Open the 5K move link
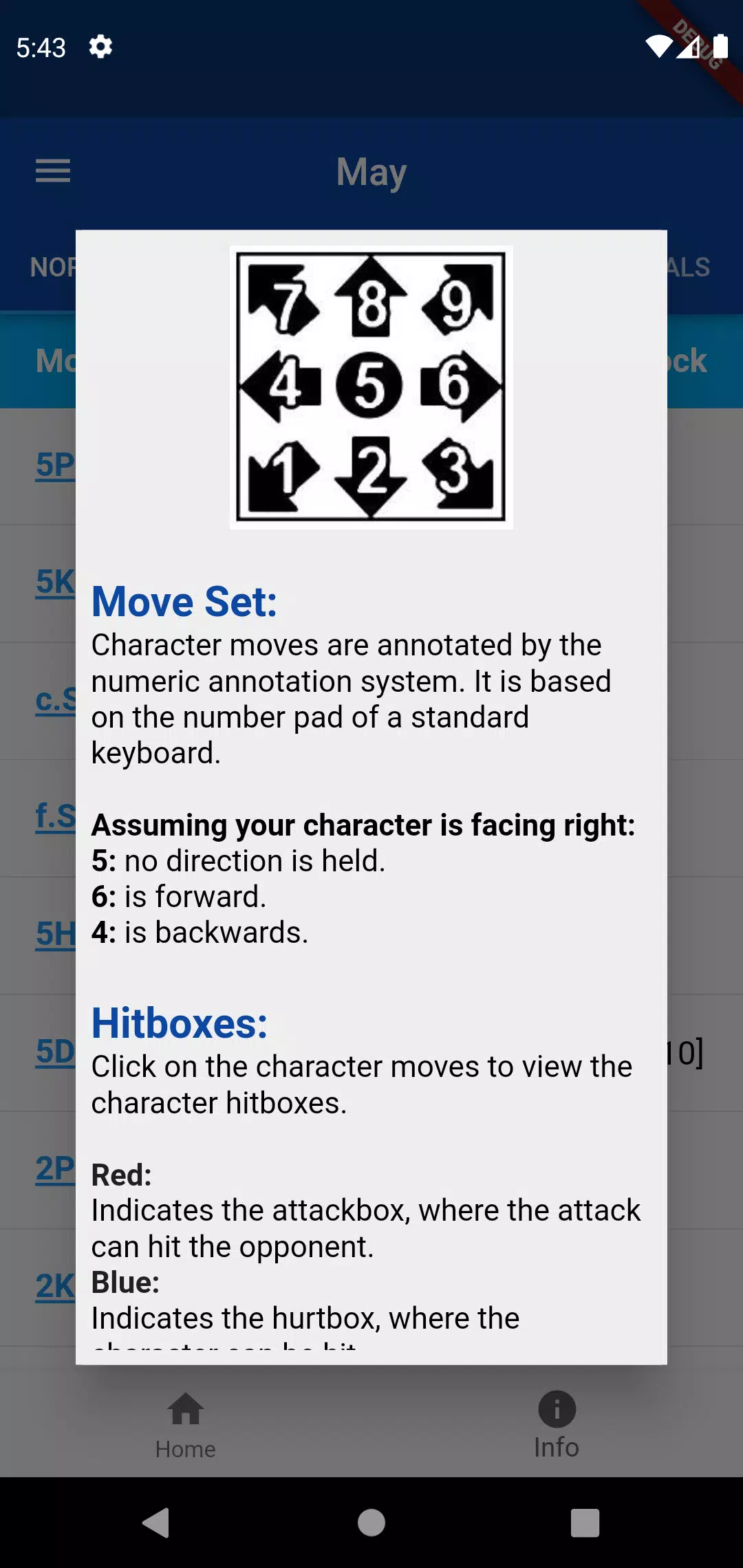Image resolution: width=743 pixels, height=1568 pixels. click(56, 582)
